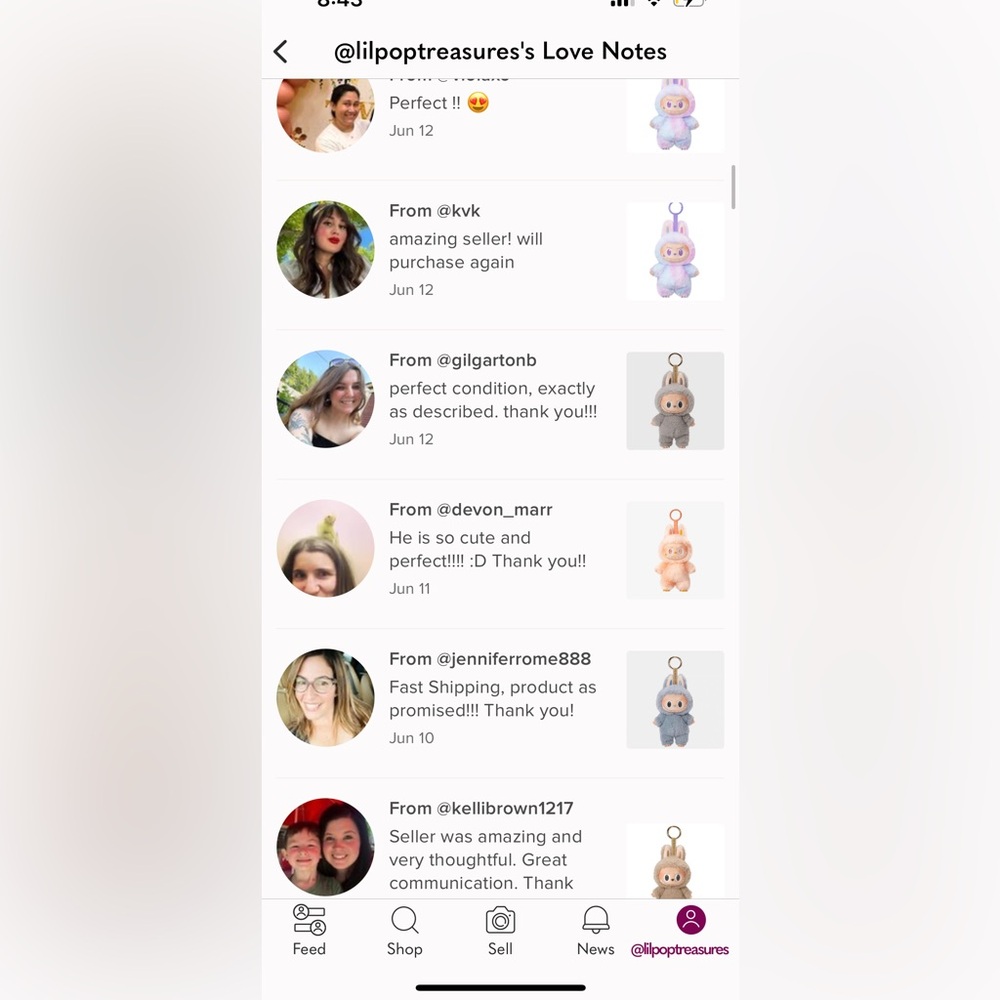The height and width of the screenshot is (1000, 1000).
Task: Go back from Love Notes
Action: (x=281, y=52)
